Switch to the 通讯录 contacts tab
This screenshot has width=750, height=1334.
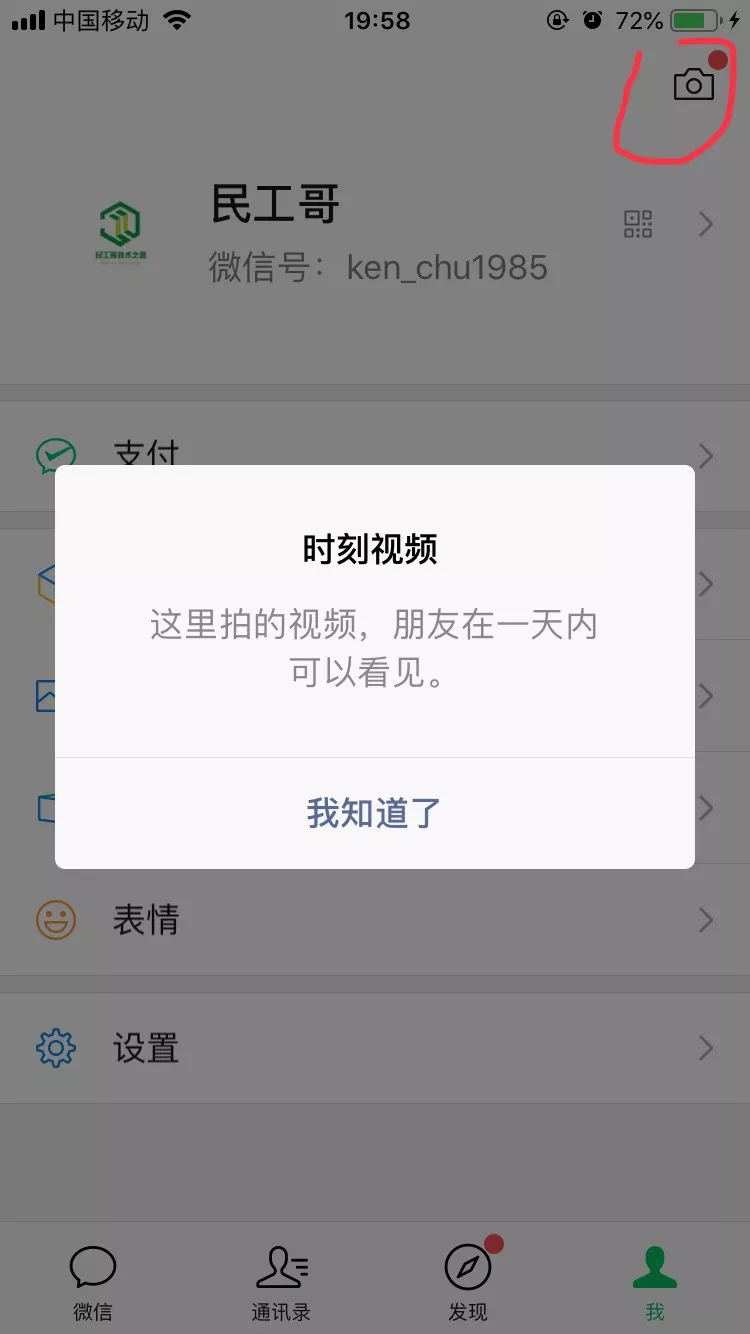(281, 1283)
